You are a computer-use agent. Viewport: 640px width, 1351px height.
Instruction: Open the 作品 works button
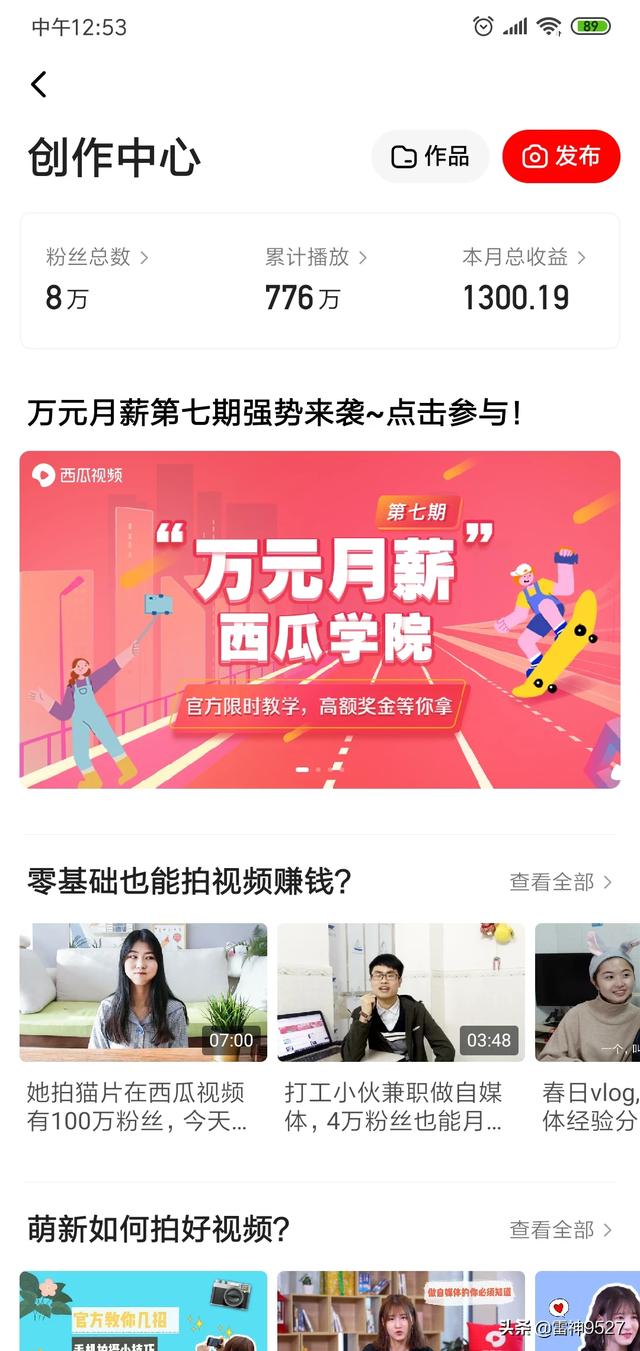430,157
